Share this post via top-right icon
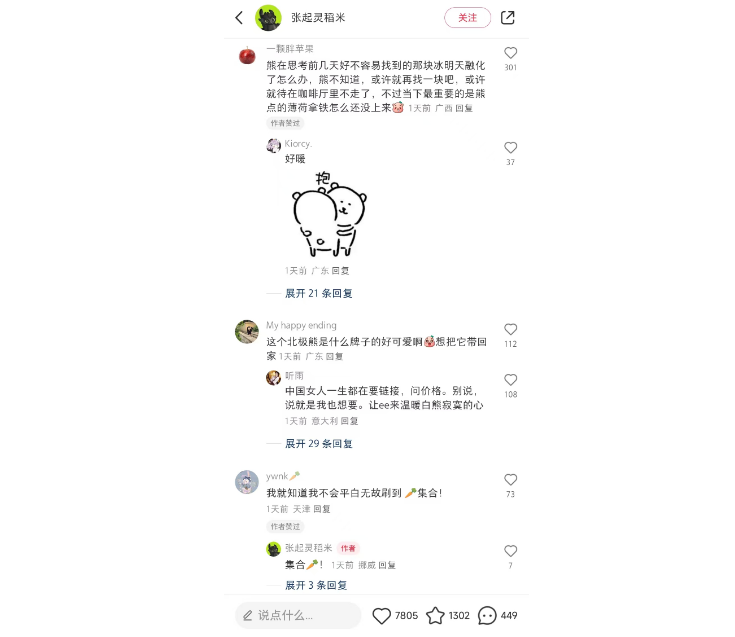Image resolution: width=735 pixels, height=637 pixels. 508,18
